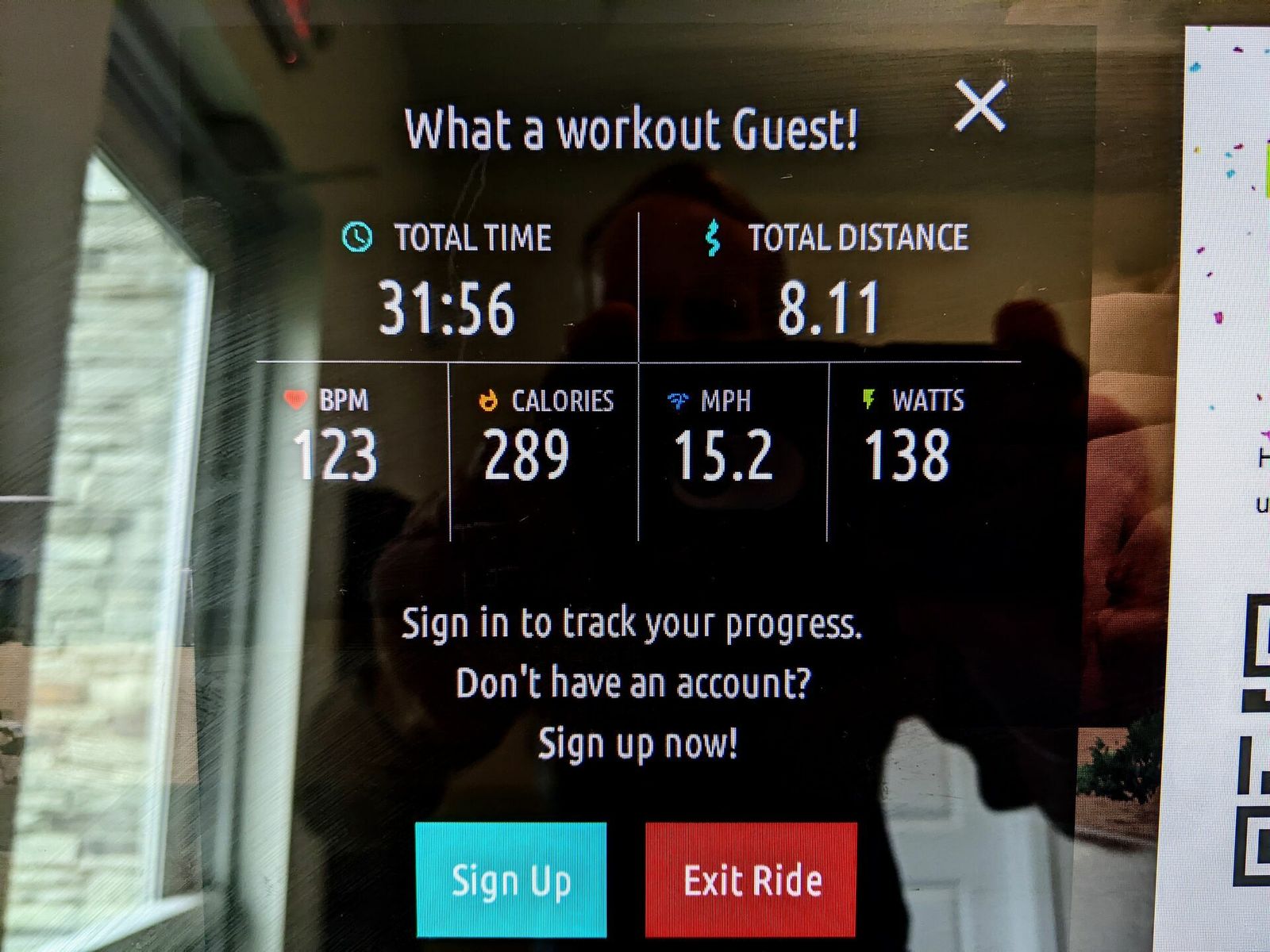Viewport: 1270px width, 952px height.
Task: Tap the Sign Up button
Action: (x=510, y=881)
